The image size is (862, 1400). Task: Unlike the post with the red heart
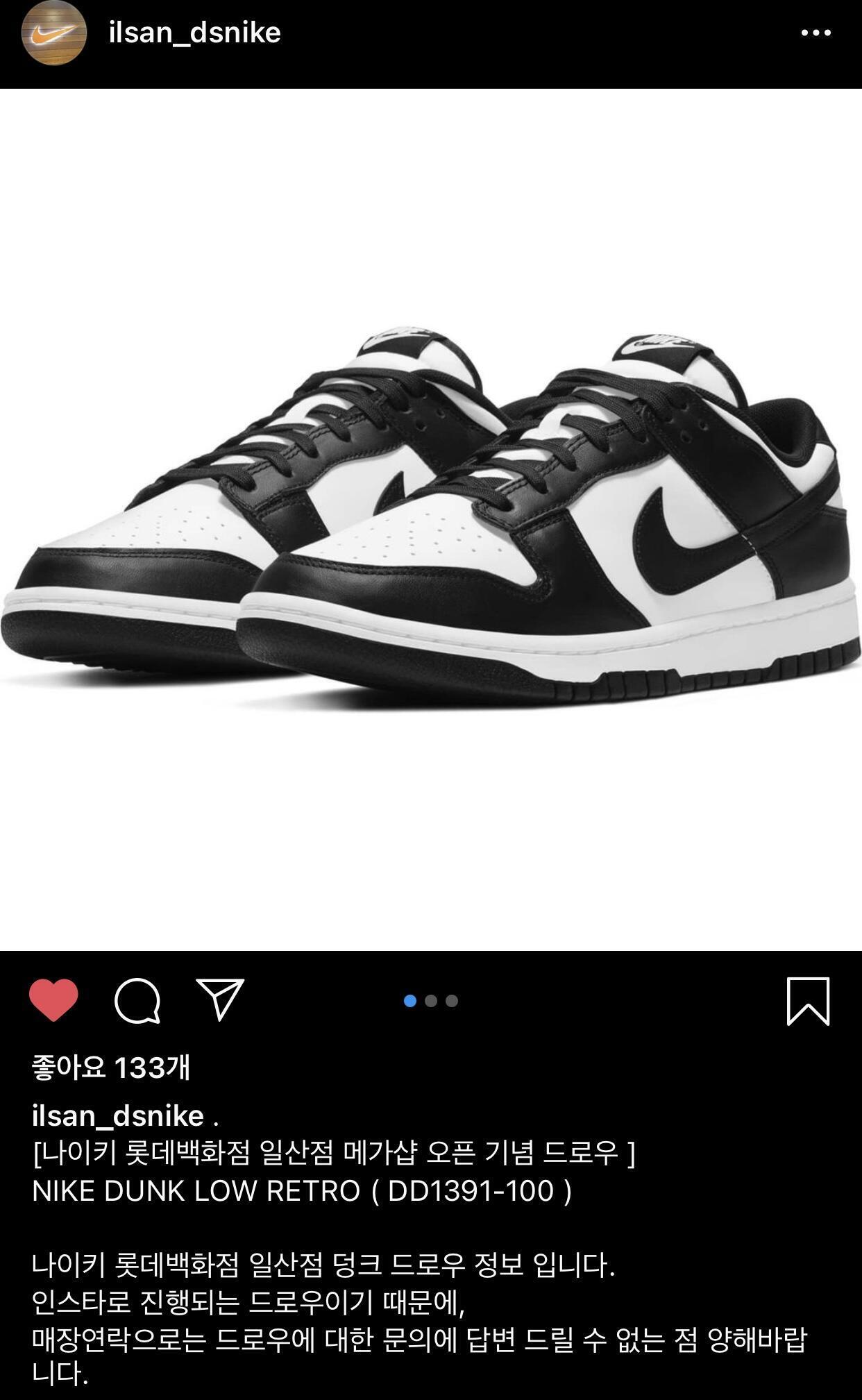53,1000
